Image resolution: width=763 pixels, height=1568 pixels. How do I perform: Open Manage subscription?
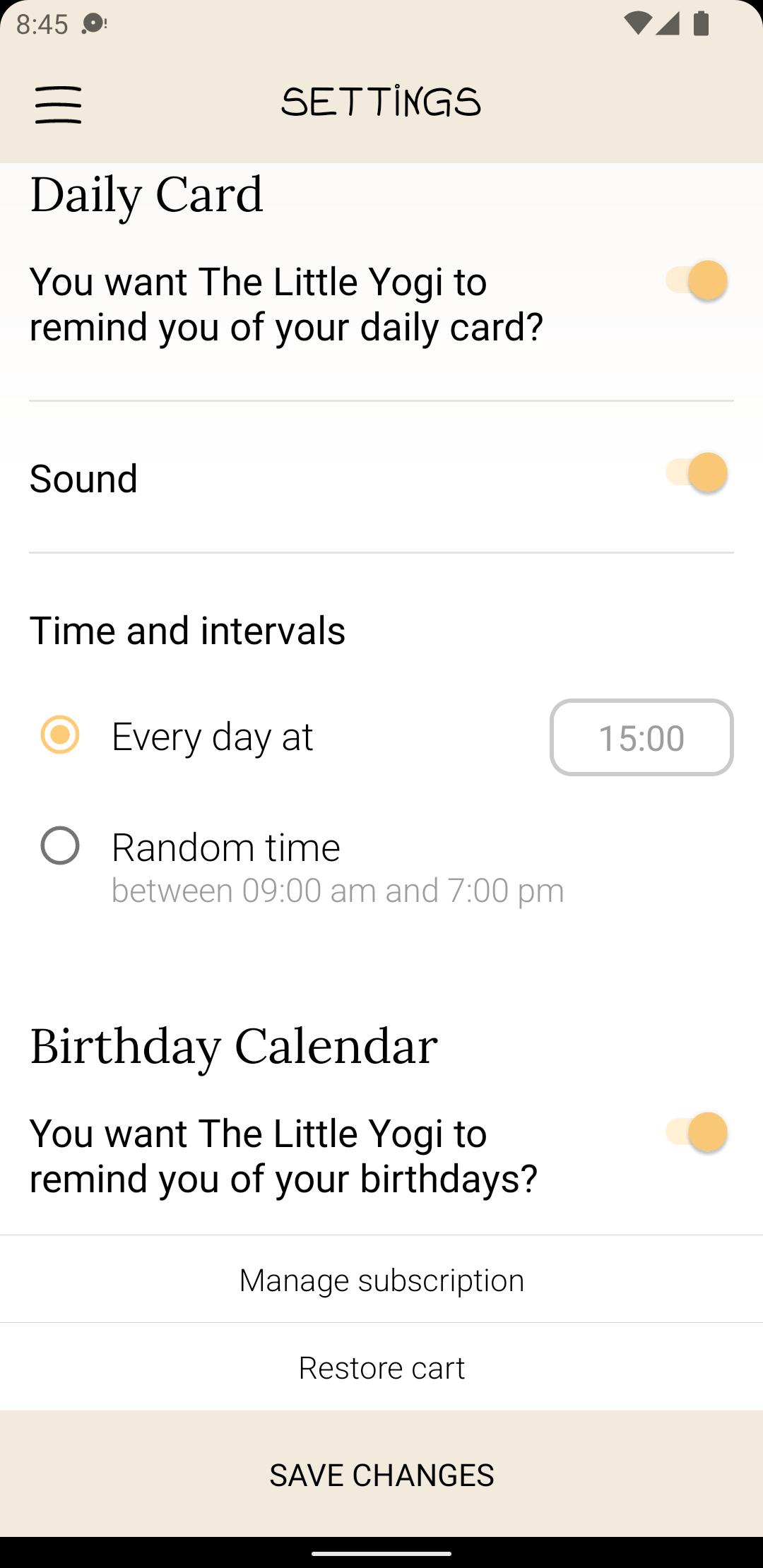coord(381,1279)
